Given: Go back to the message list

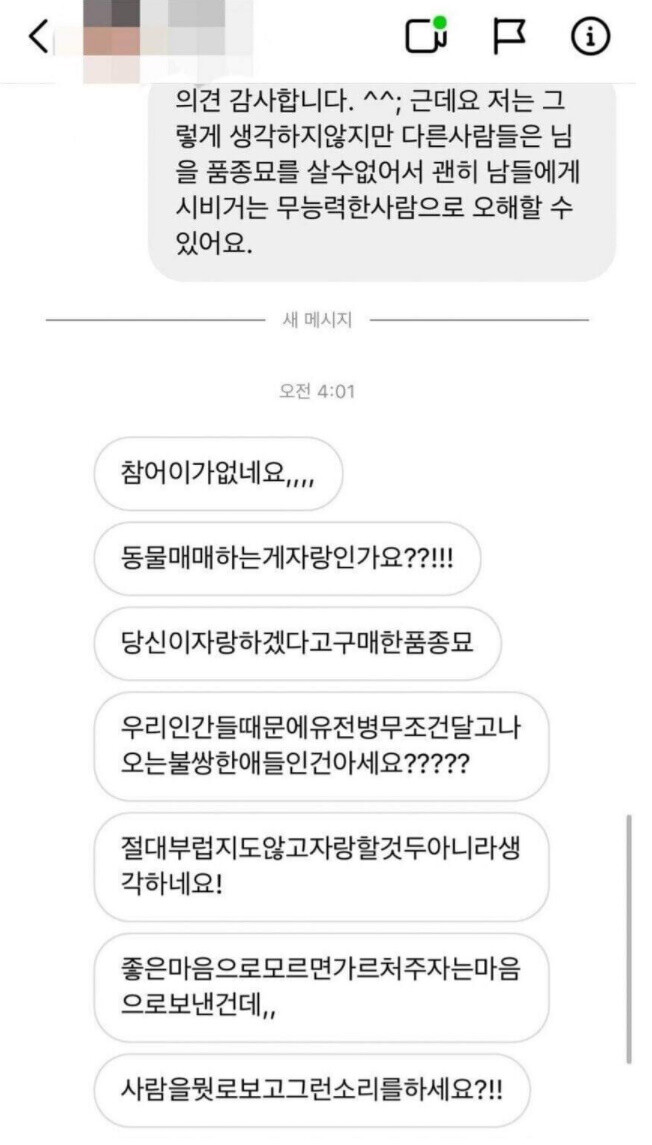Looking at the screenshot, I should coord(38,38).
